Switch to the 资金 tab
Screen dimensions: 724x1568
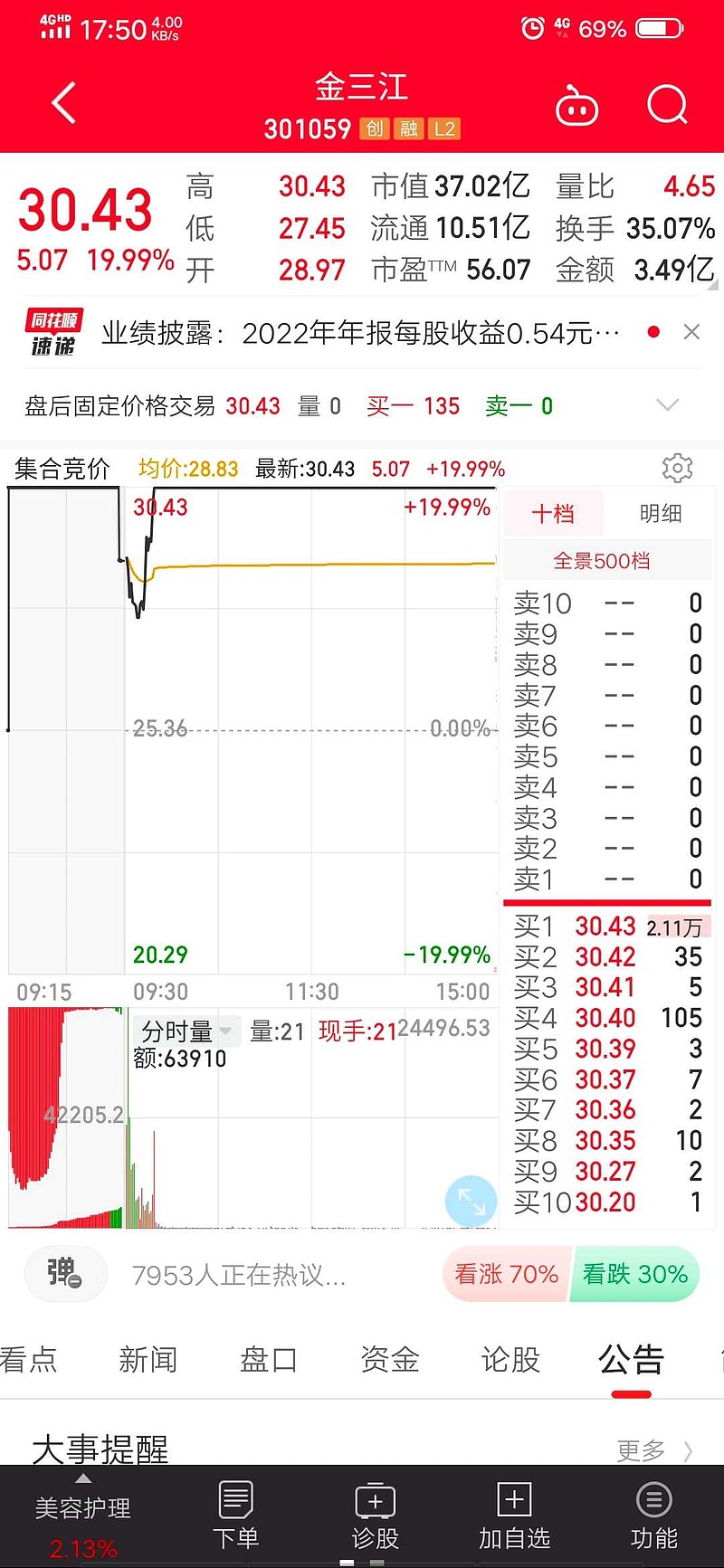pyautogui.click(x=390, y=1359)
